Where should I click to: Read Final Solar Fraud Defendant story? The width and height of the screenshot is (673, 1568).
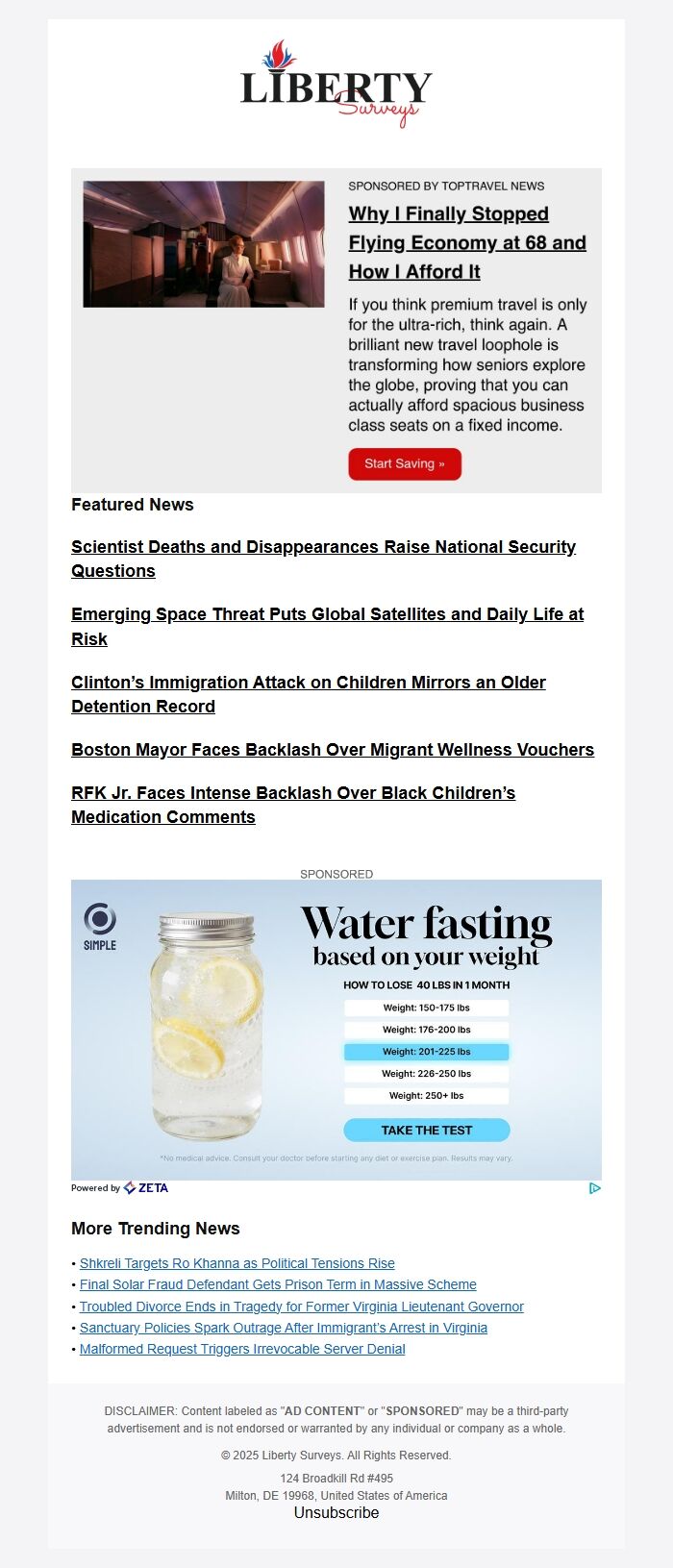[x=278, y=1284]
